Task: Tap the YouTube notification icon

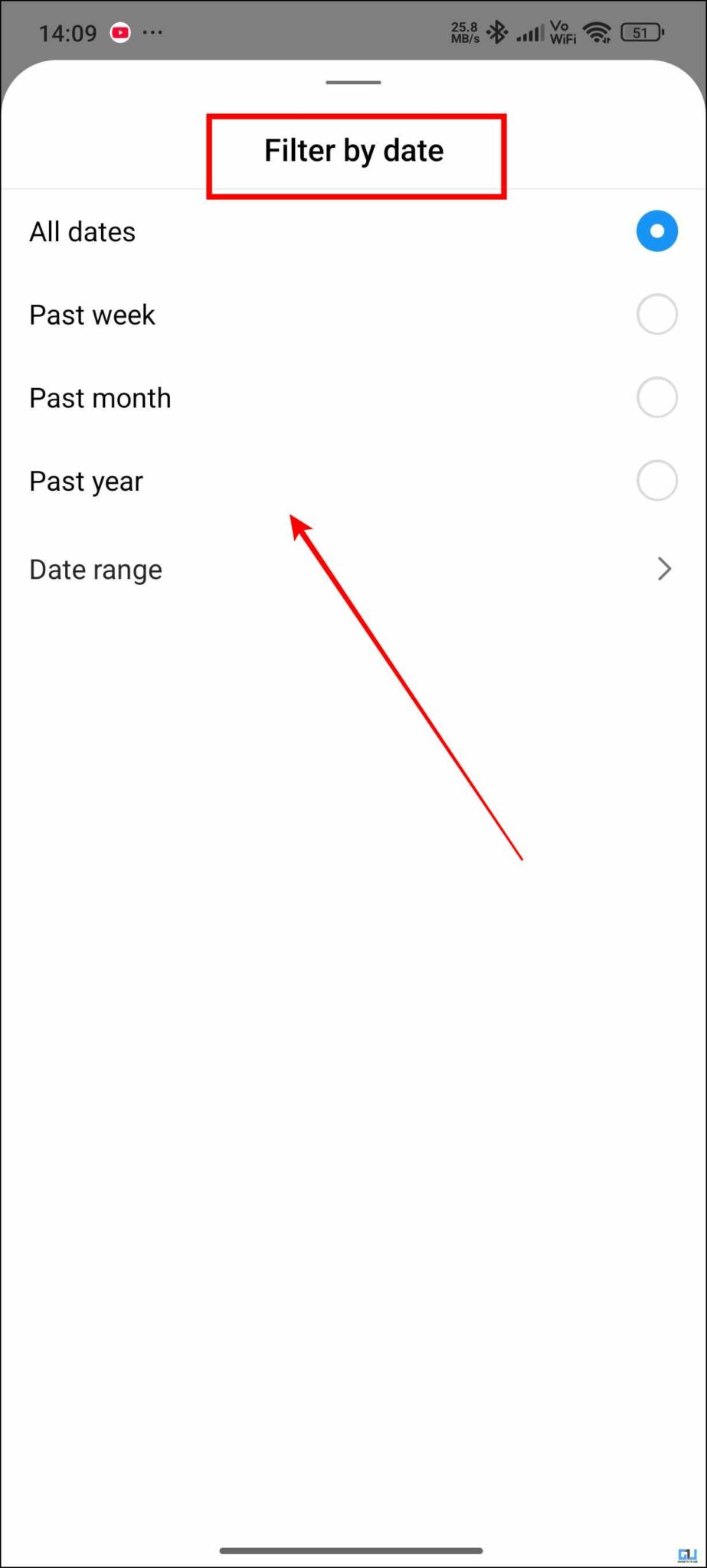Action: pos(119,32)
